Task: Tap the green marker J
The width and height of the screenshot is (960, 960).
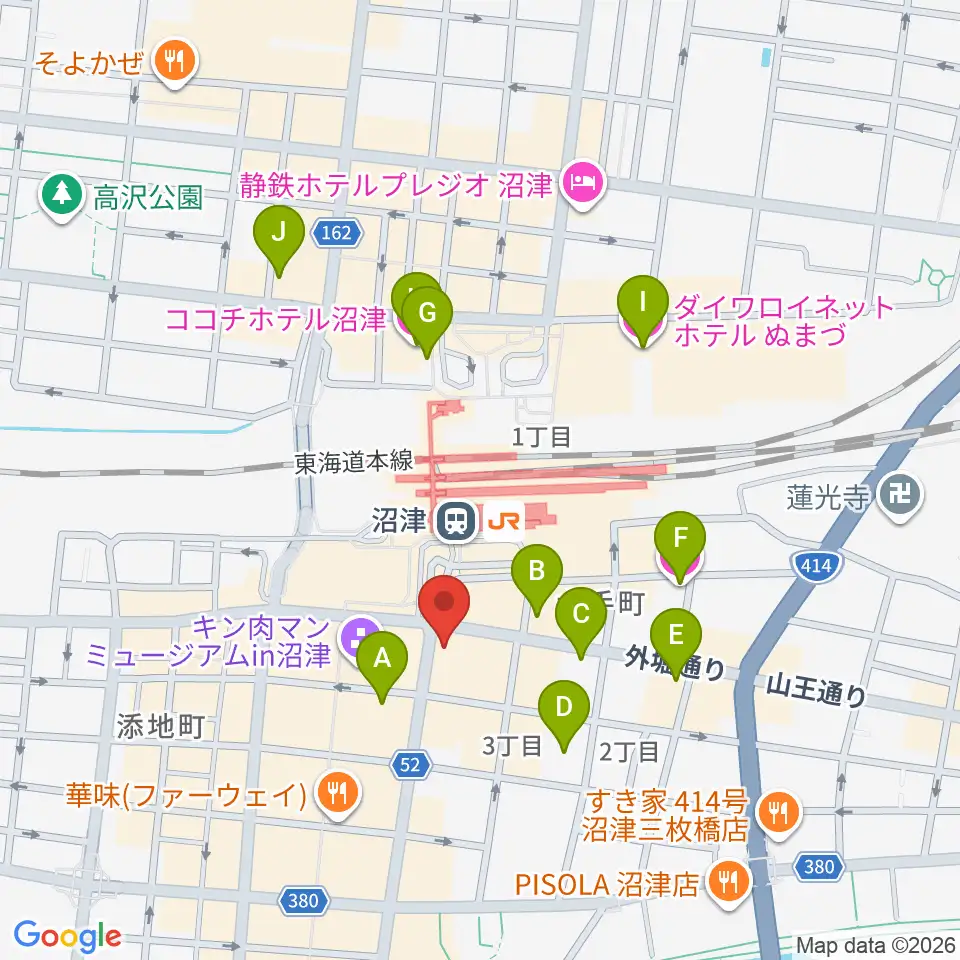Action: [x=279, y=241]
